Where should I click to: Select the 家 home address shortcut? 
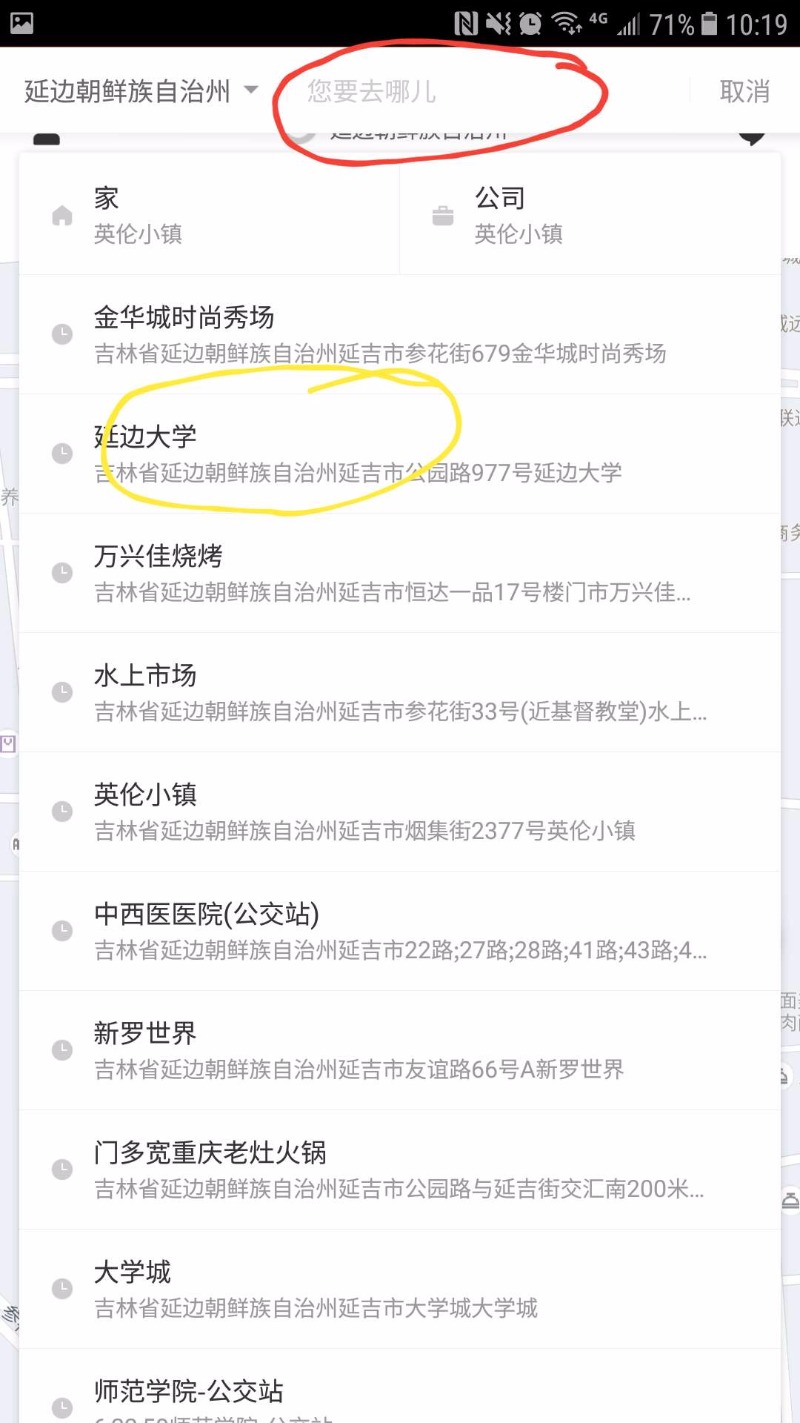pyautogui.click(x=210, y=215)
